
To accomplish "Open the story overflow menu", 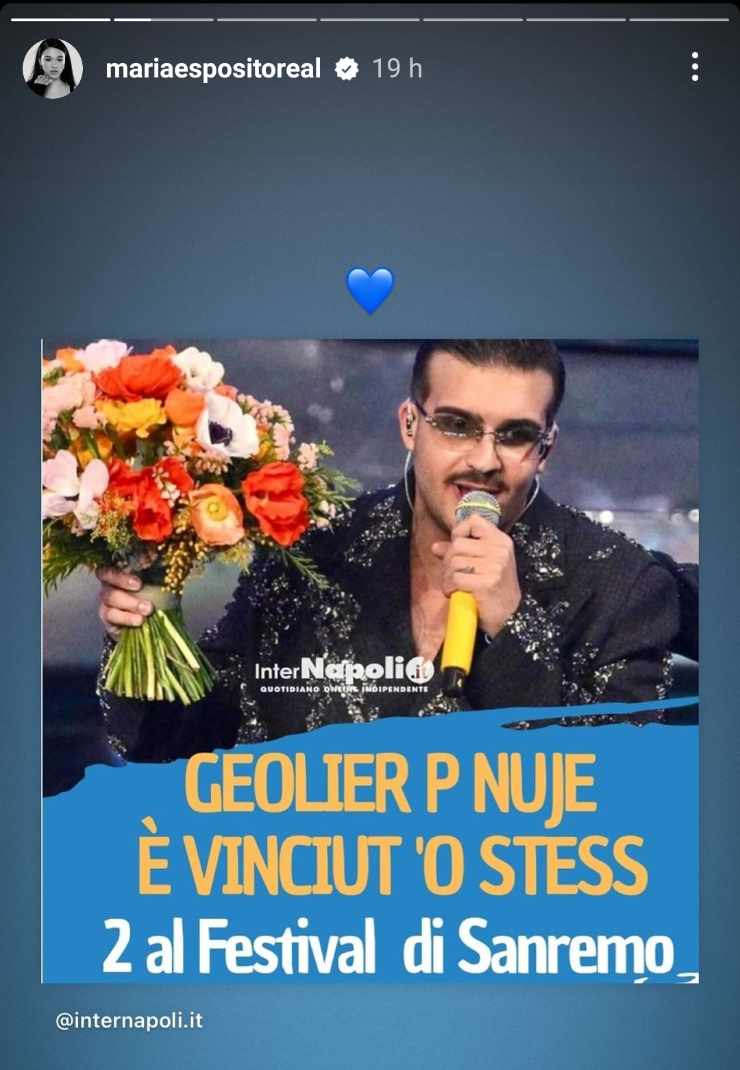I will coord(694,67).
